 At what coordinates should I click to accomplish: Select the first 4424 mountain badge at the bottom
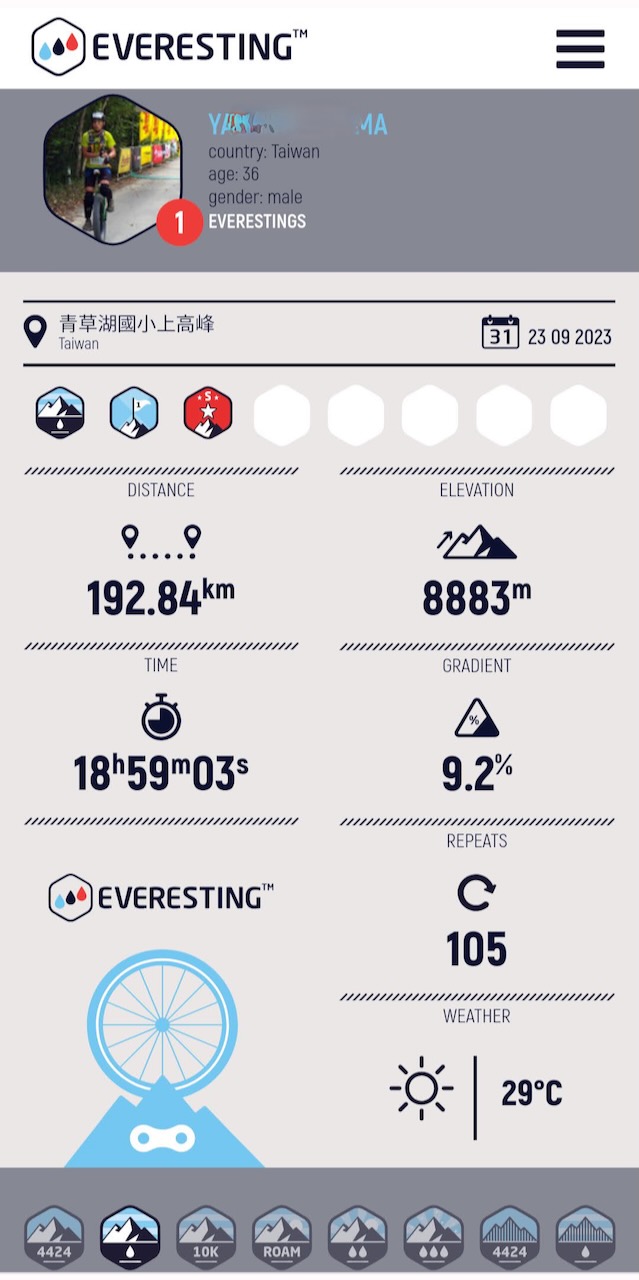(x=54, y=1237)
